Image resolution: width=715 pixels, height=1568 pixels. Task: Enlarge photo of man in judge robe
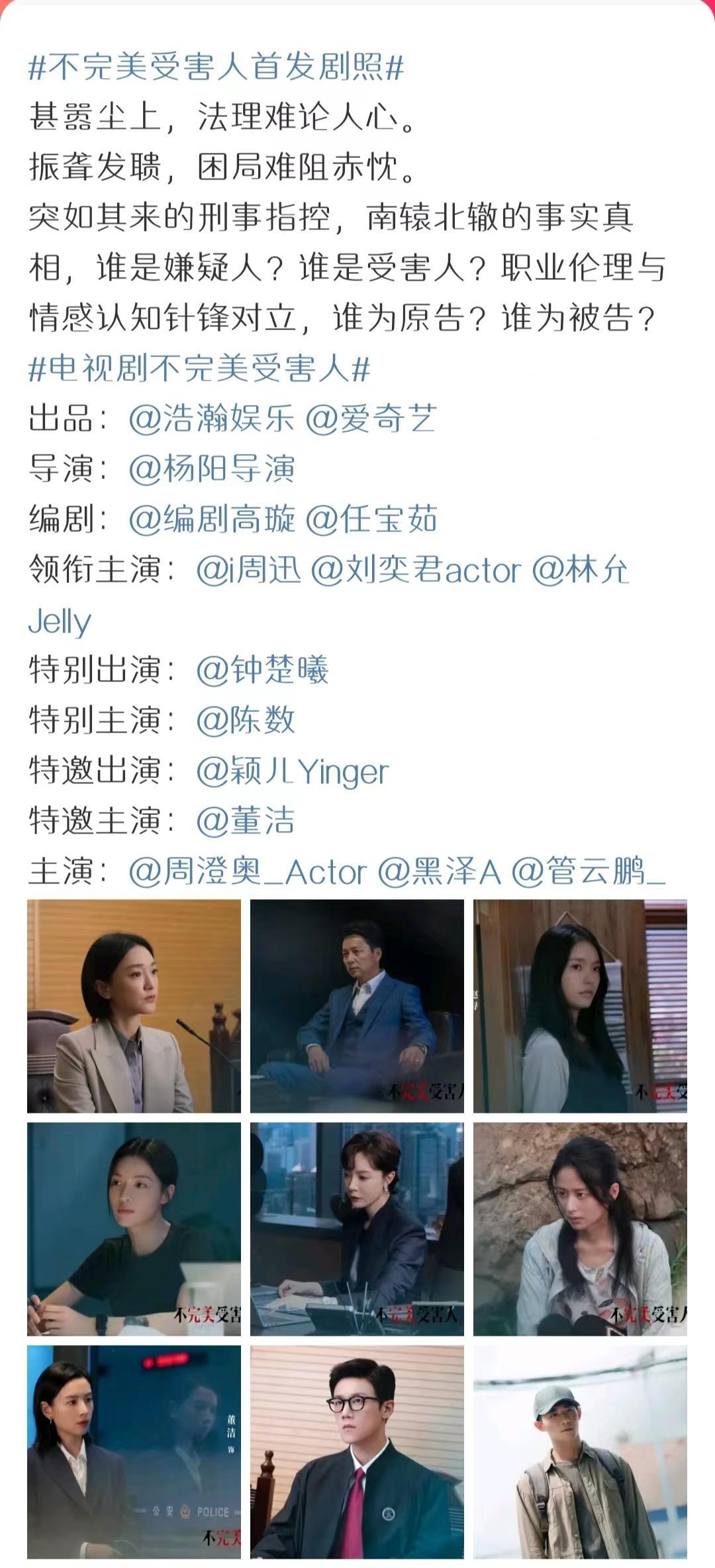coord(357,1452)
